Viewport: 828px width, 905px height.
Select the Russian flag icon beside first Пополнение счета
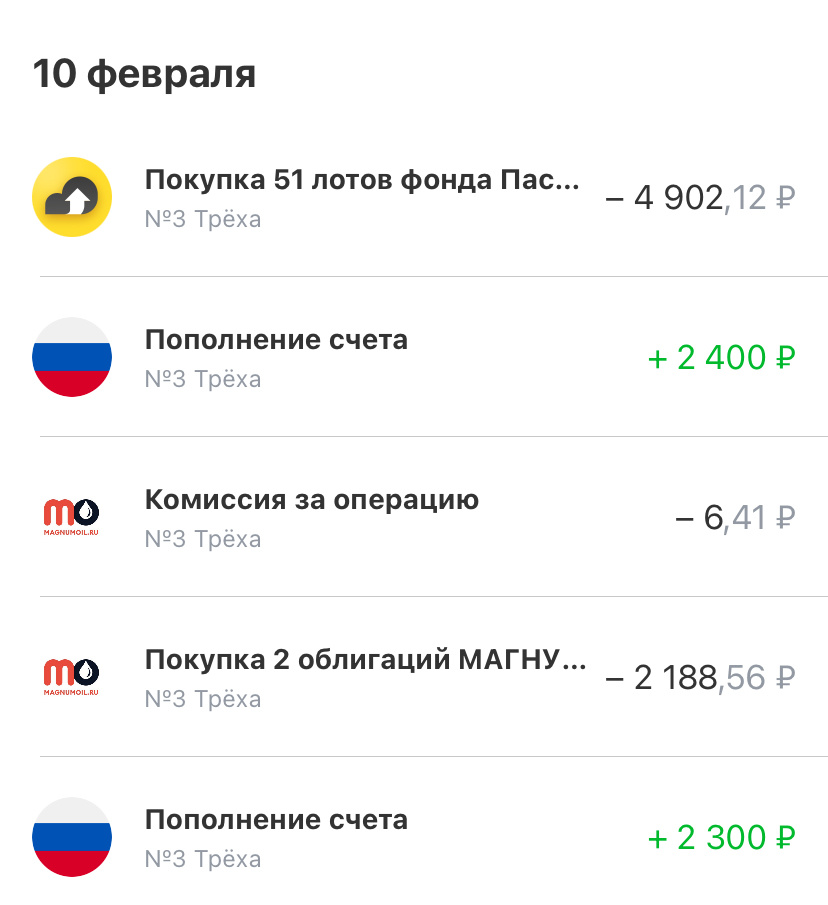pos(72,357)
